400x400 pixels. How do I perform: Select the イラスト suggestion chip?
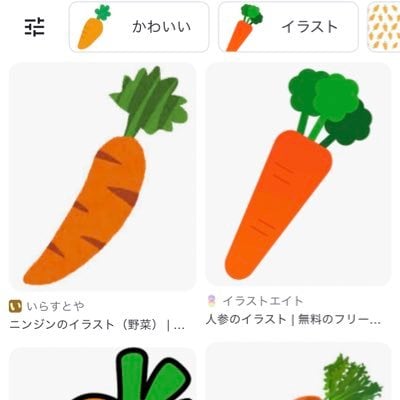[x=288, y=27]
